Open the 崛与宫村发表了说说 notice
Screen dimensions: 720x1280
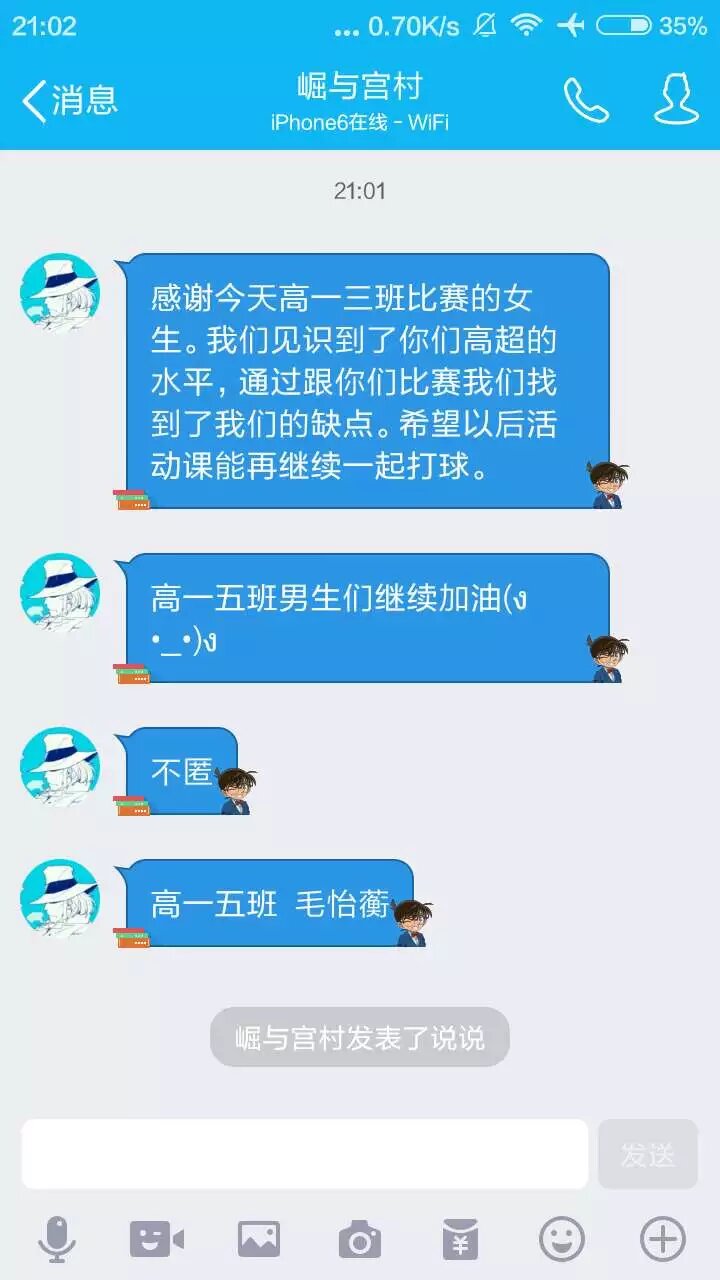click(x=359, y=1037)
